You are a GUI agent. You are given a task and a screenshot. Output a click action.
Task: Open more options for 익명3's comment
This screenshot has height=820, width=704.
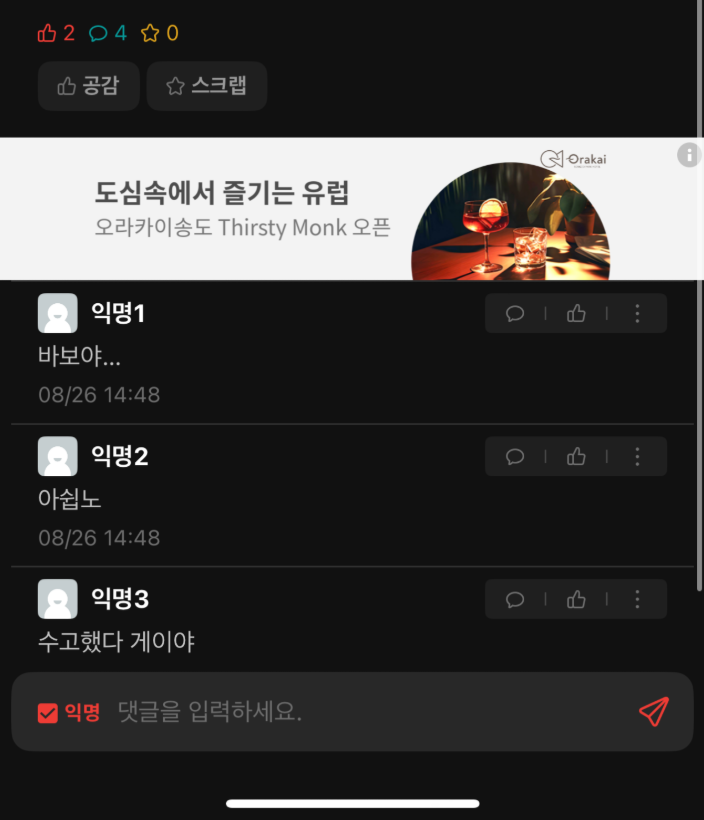pyautogui.click(x=637, y=599)
